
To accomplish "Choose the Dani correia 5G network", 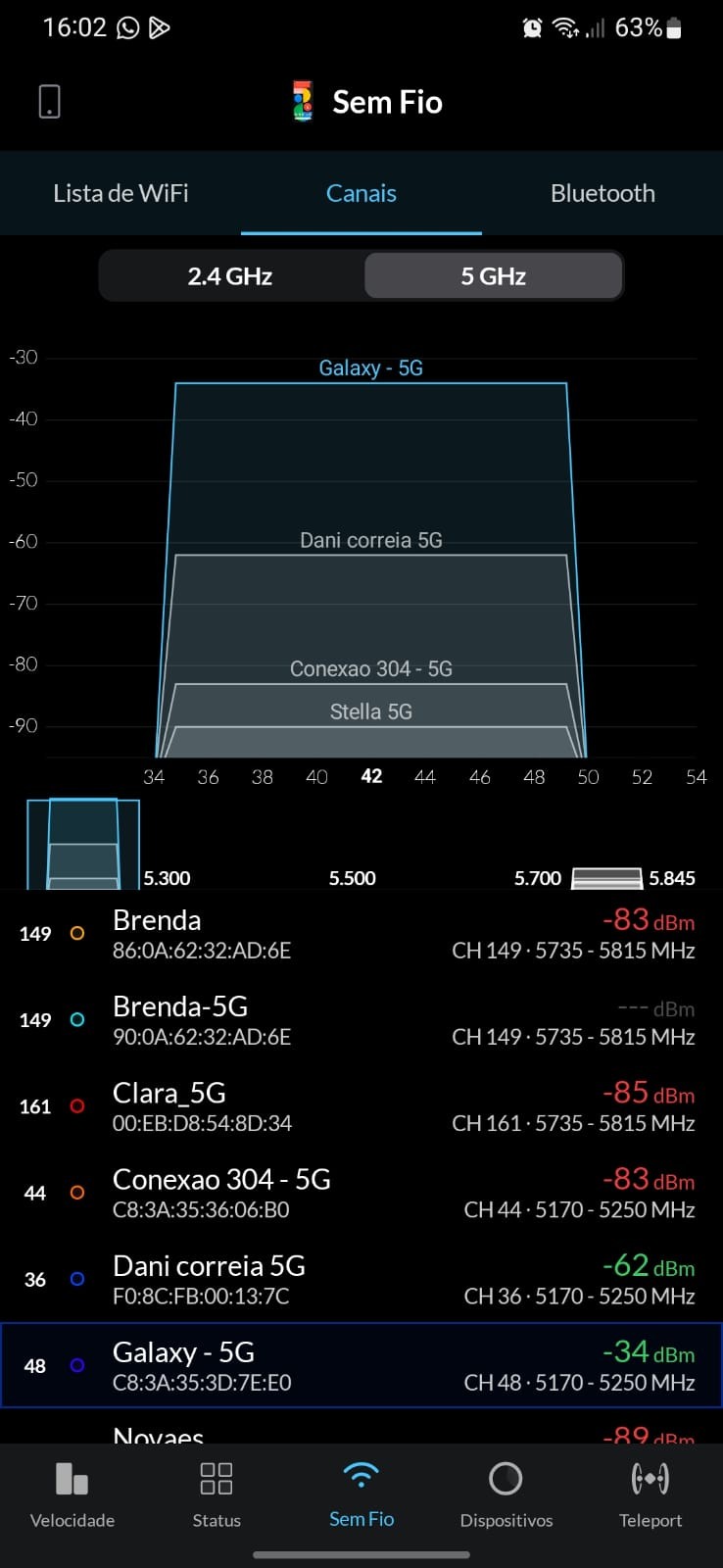I will (361, 1279).
